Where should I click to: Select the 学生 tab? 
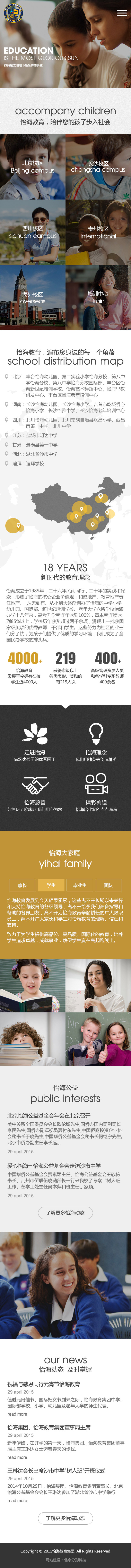coord(51,885)
